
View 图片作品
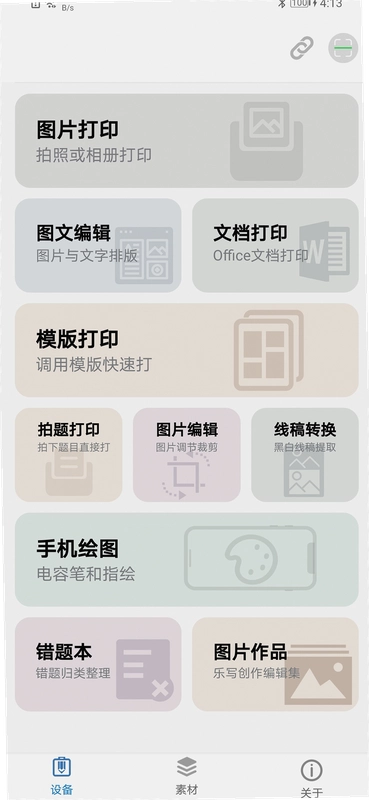(x=275, y=664)
